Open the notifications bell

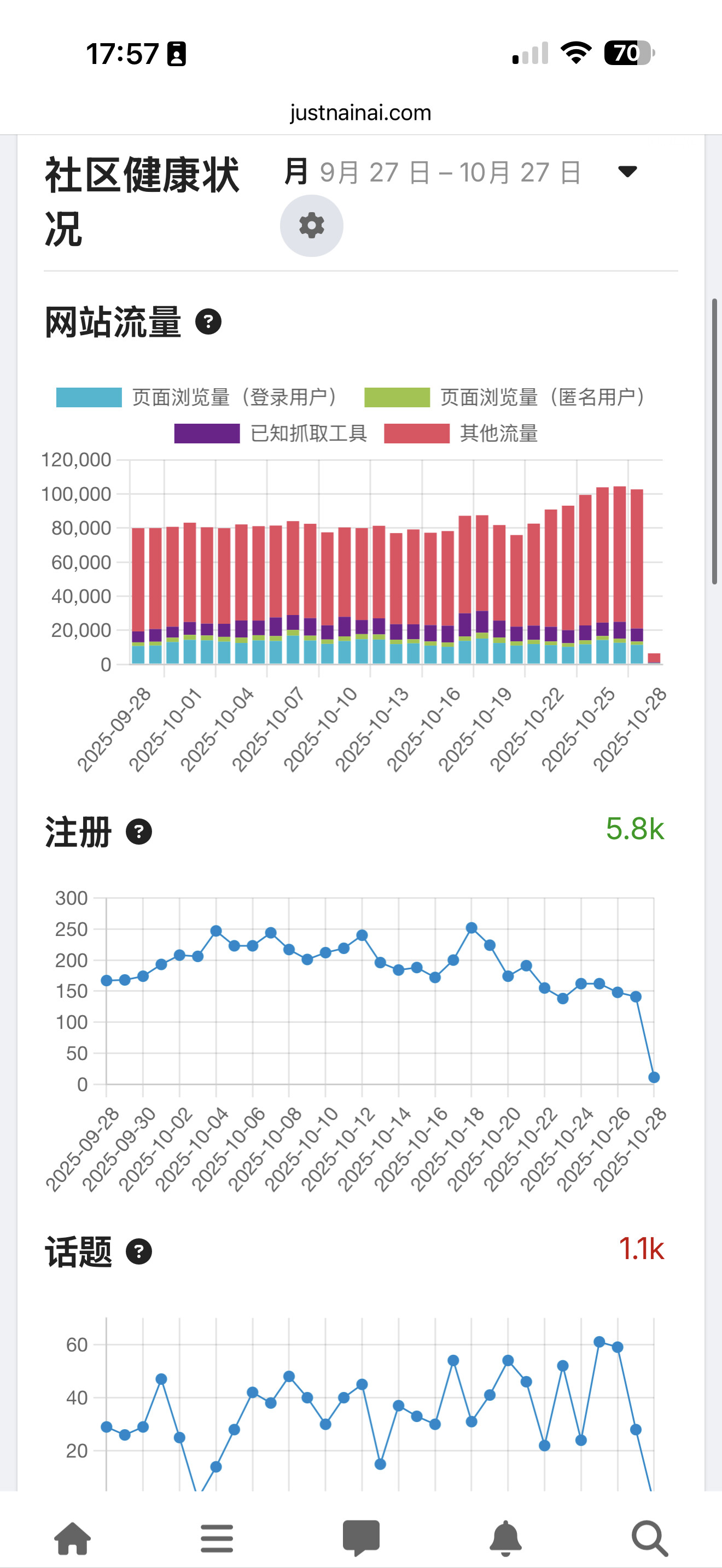[505, 1537]
